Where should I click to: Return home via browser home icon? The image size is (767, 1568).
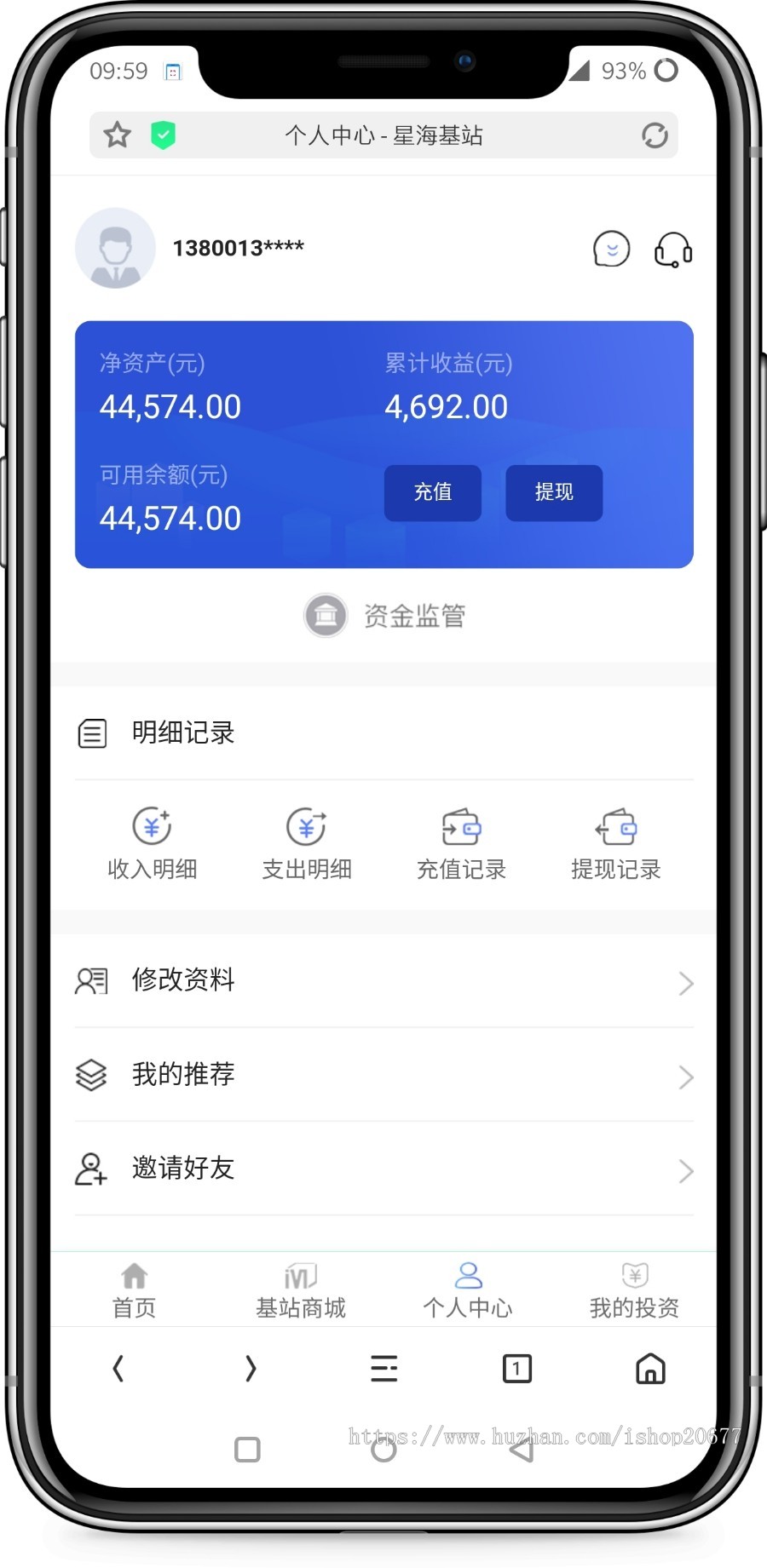pos(650,1369)
